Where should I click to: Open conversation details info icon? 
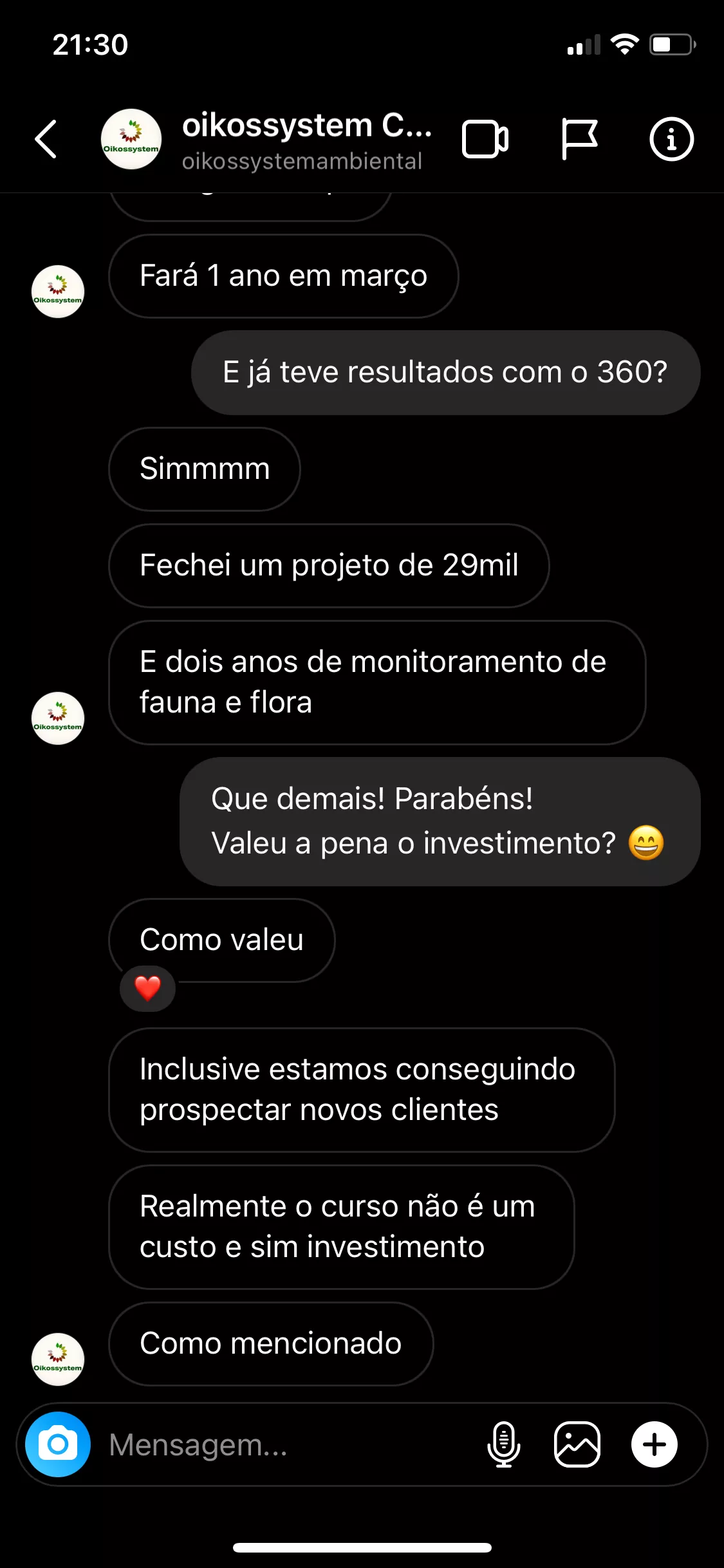pos(671,139)
